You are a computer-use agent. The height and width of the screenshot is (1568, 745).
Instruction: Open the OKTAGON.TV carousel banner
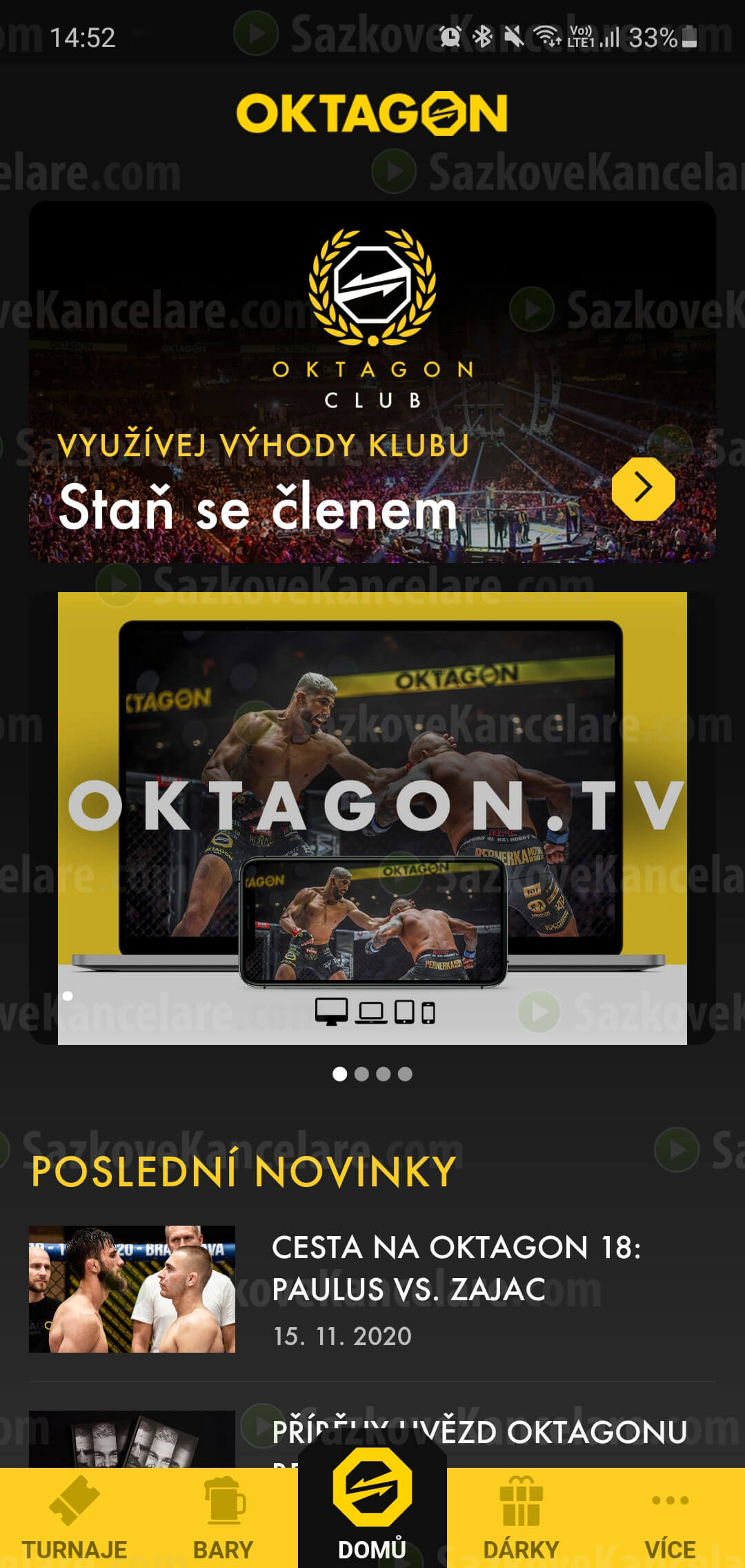[372, 818]
